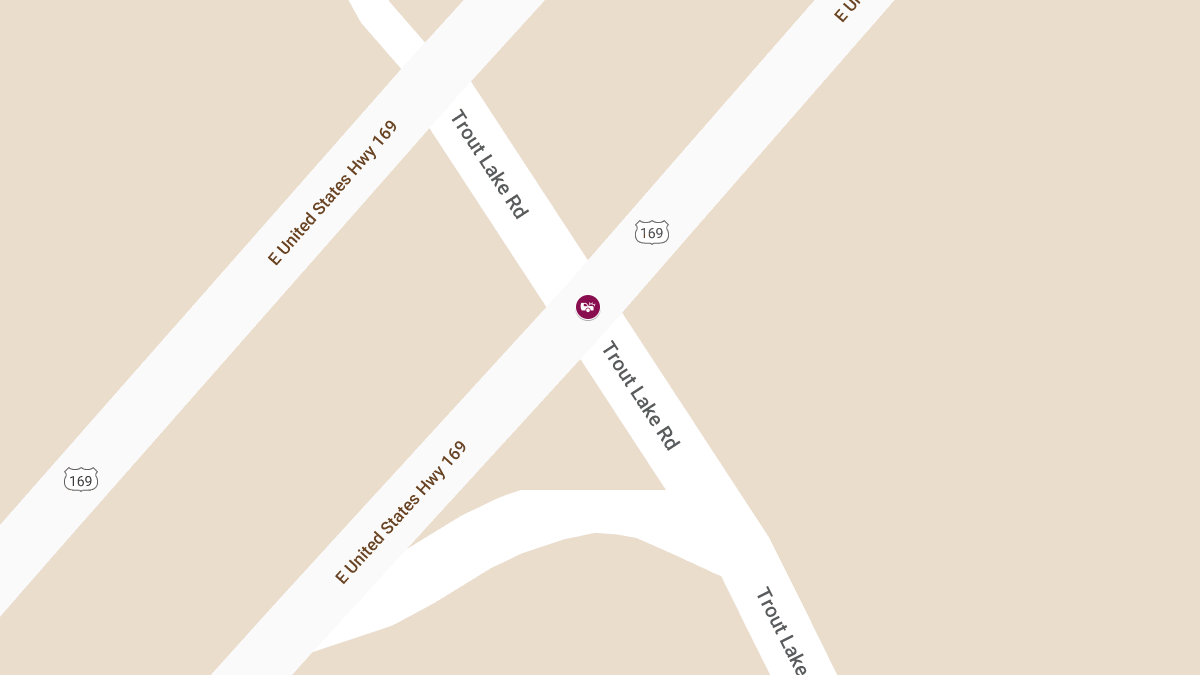Open the car crash marker on Hwy 169
This screenshot has width=1200, height=675.
(x=588, y=307)
